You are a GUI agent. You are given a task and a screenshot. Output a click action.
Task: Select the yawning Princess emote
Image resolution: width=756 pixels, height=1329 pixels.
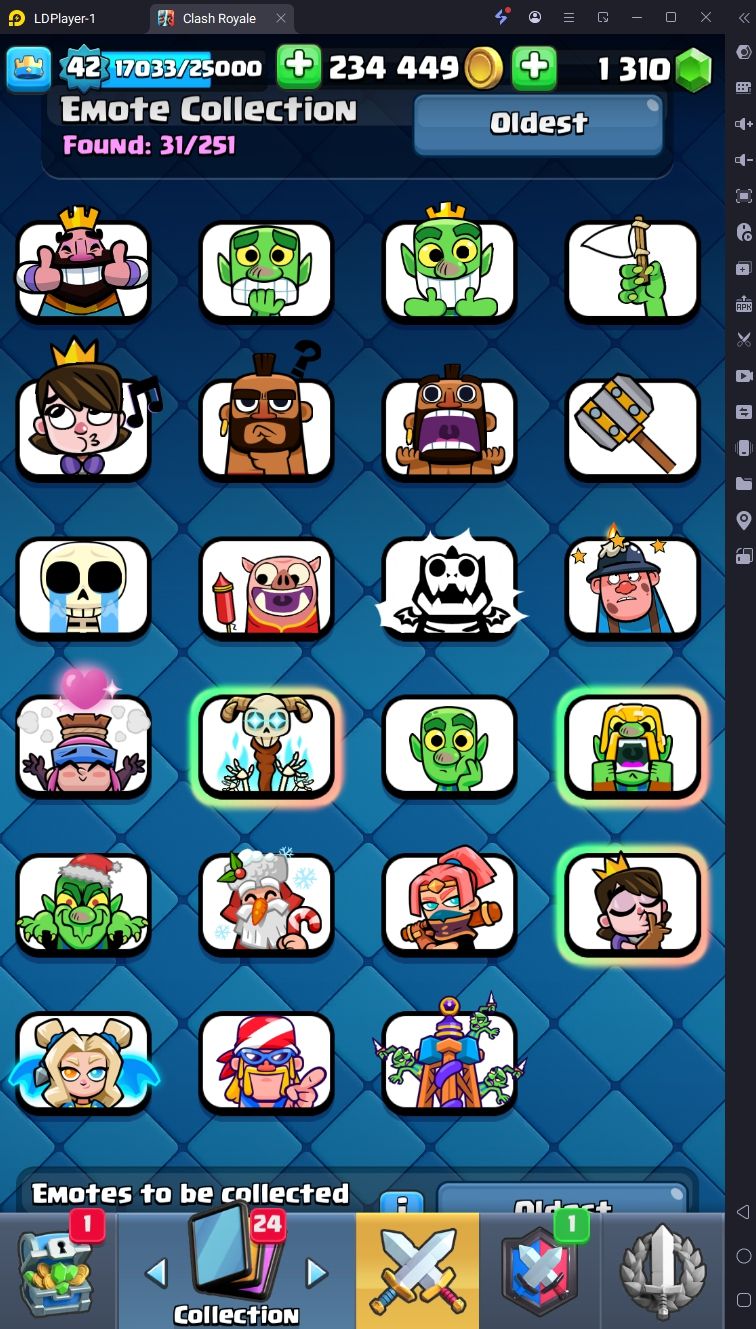[x=632, y=904]
